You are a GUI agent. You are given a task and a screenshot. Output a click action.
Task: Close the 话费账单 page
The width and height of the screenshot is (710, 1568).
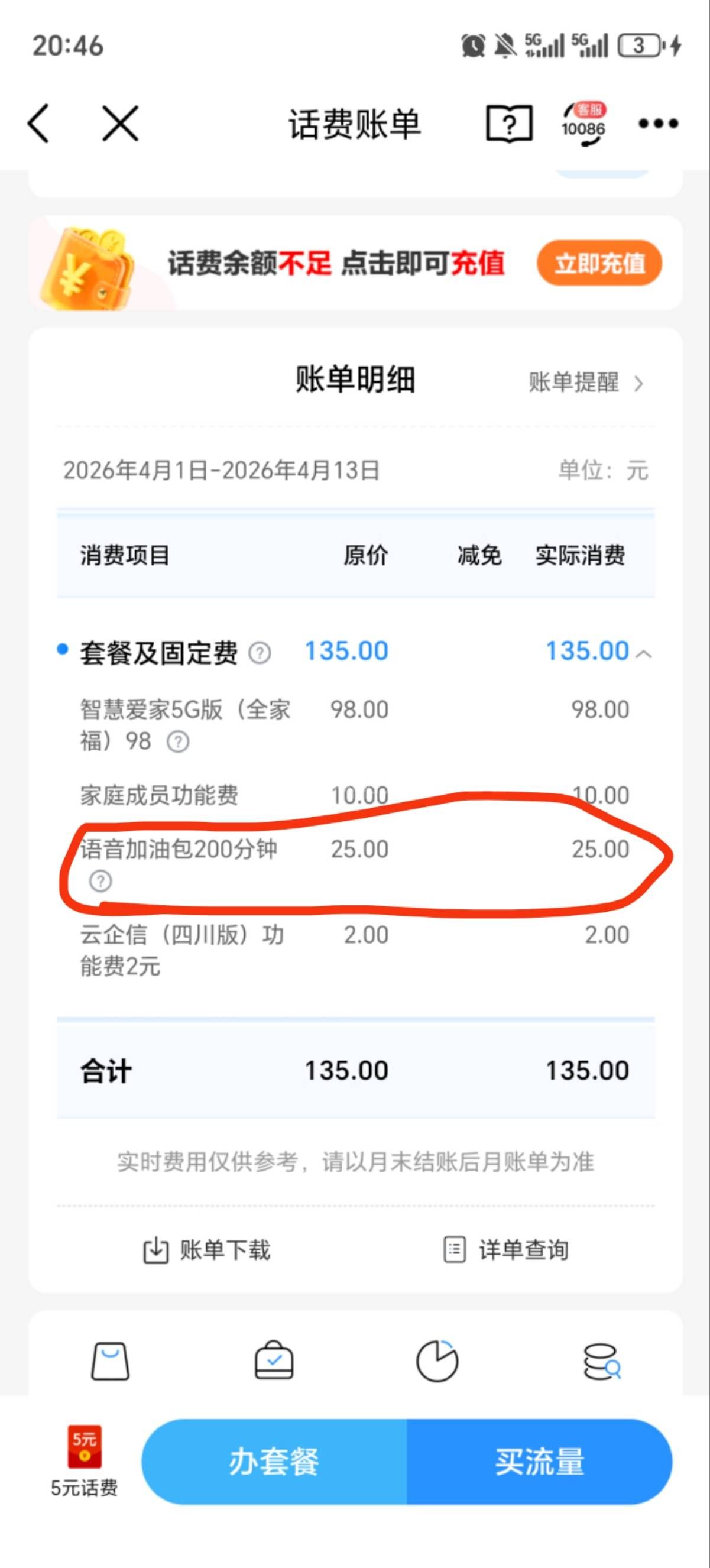click(x=120, y=124)
